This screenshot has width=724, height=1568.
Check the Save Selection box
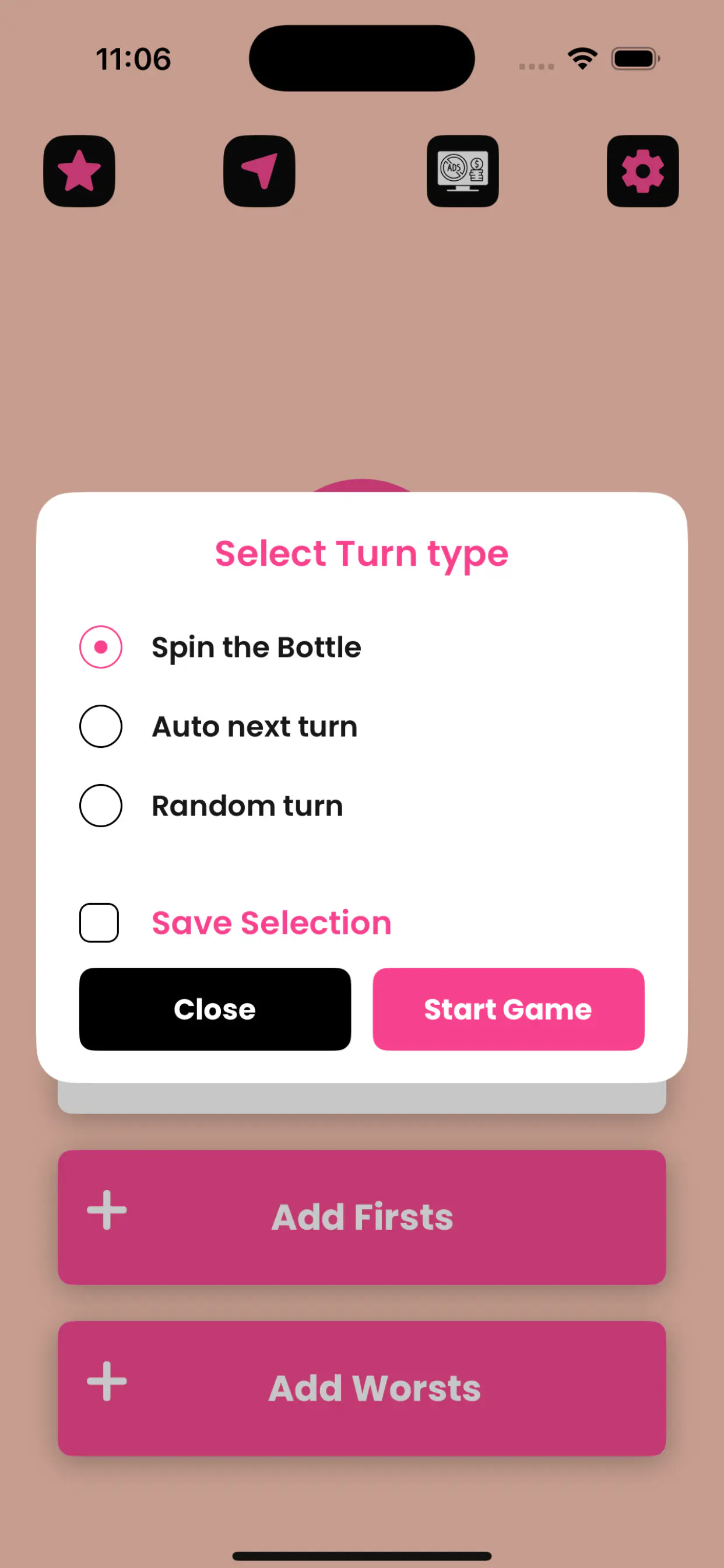point(99,923)
